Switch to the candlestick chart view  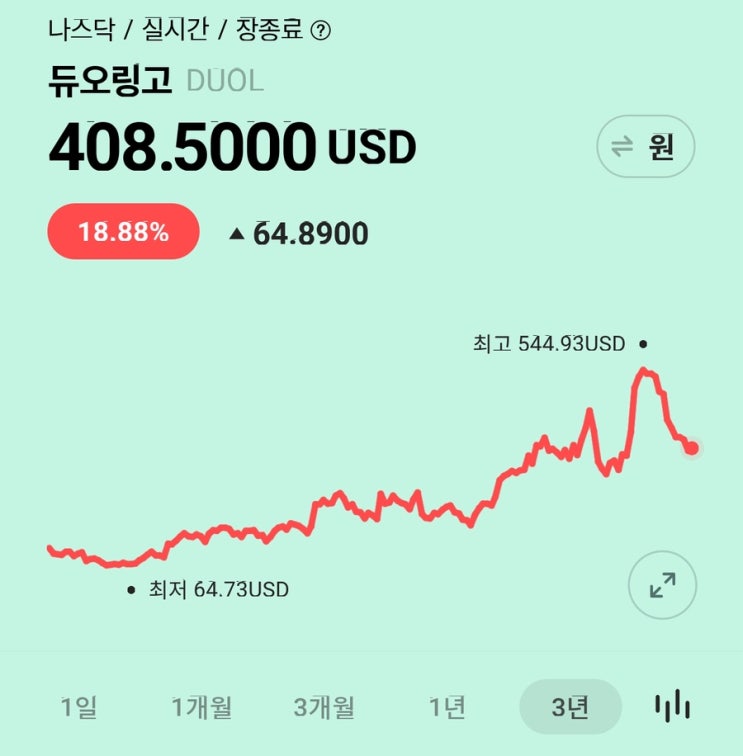(x=673, y=707)
